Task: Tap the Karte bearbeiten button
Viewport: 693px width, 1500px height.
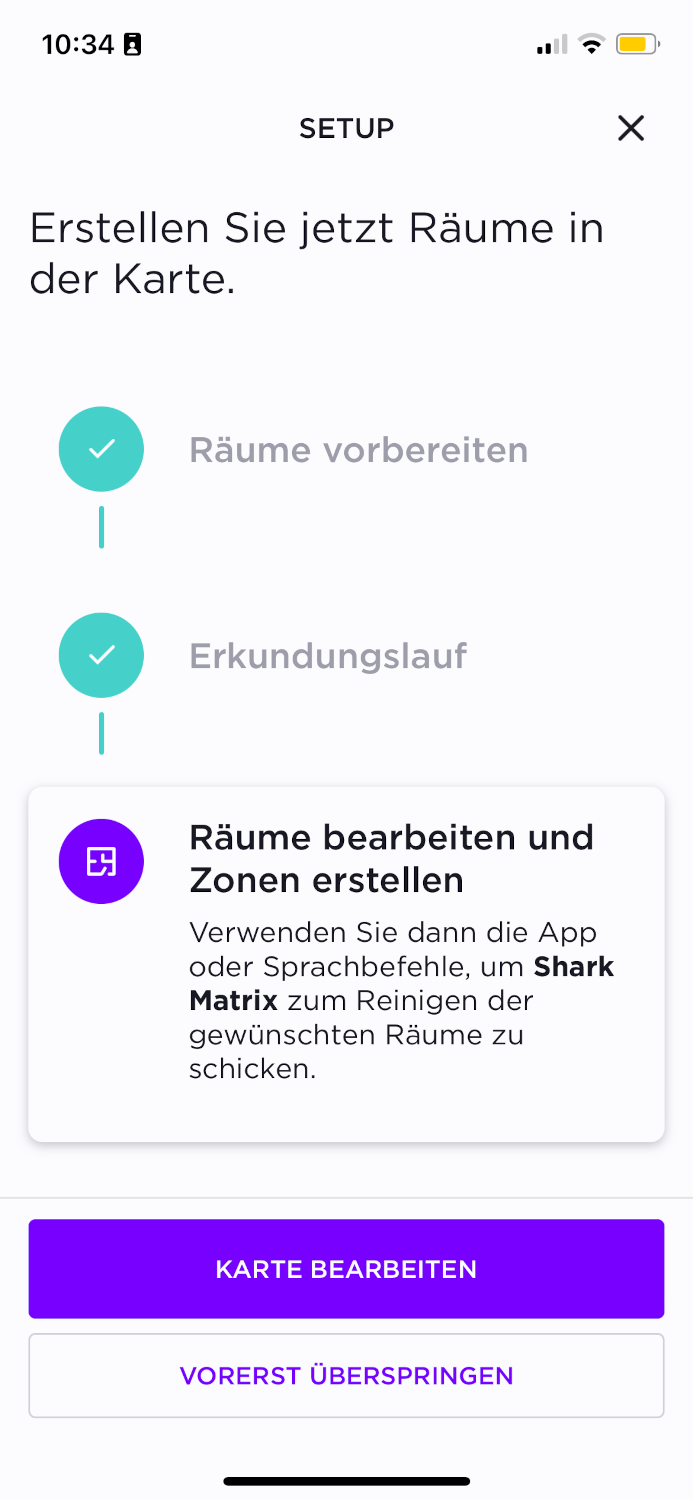Action: tap(346, 1268)
